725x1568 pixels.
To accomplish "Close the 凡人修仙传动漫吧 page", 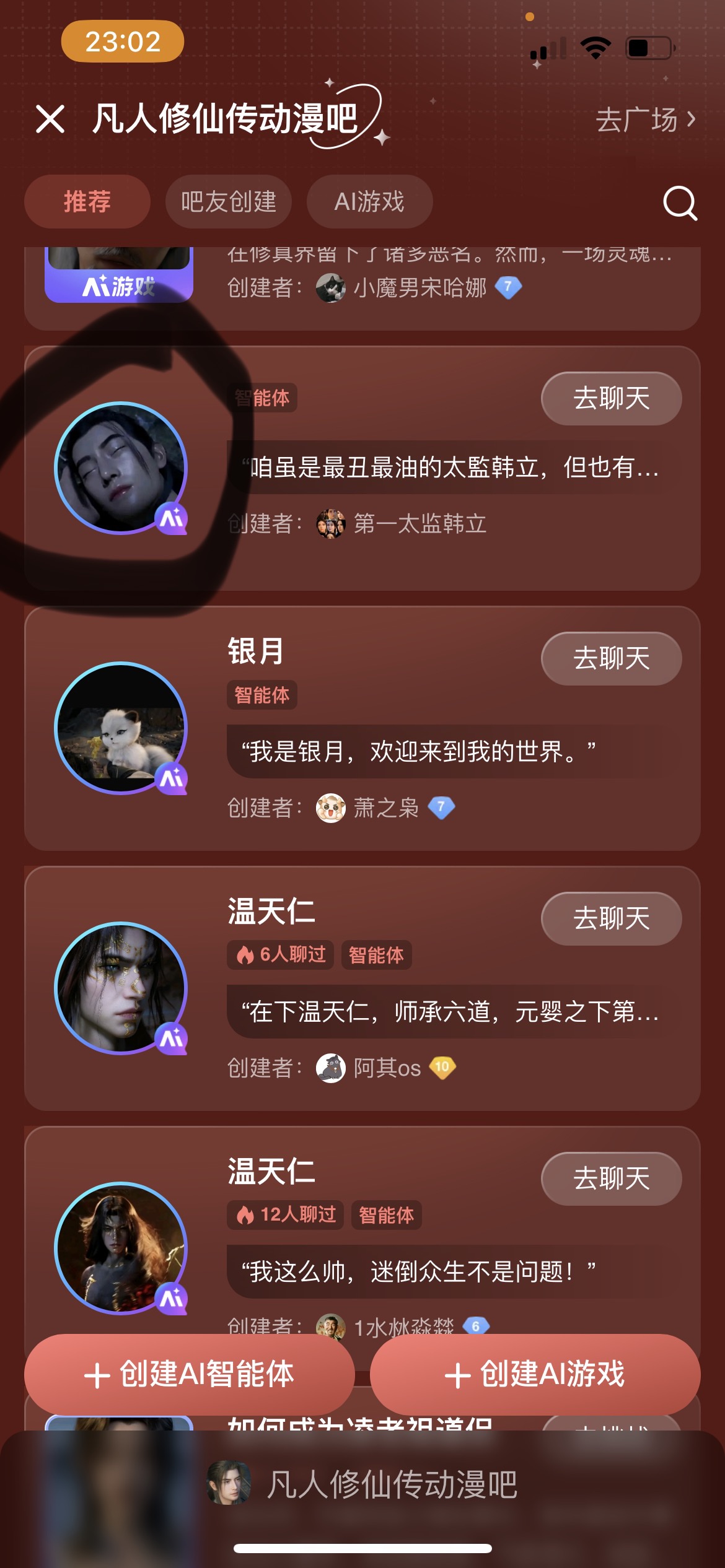I will pyautogui.click(x=50, y=119).
